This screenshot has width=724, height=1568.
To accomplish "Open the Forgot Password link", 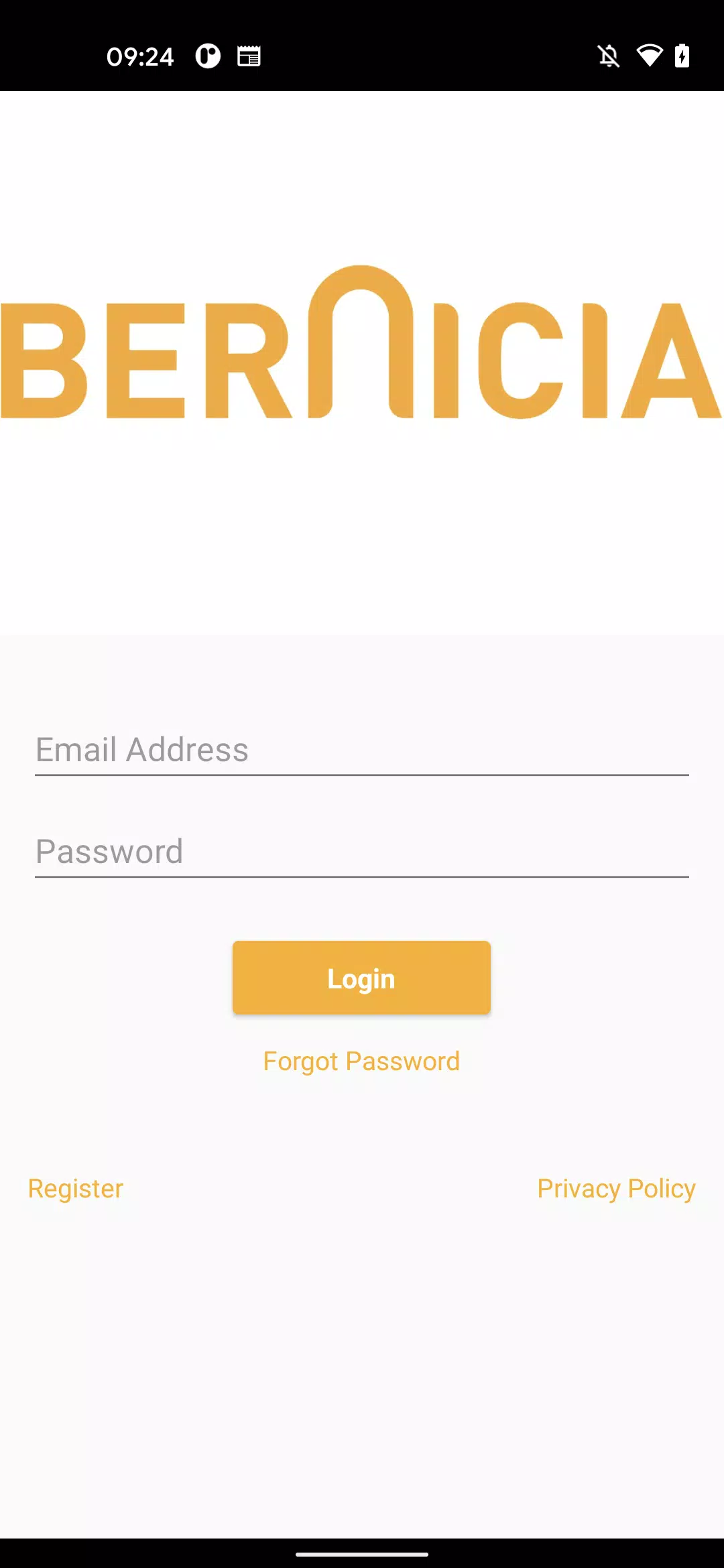I will (361, 1061).
